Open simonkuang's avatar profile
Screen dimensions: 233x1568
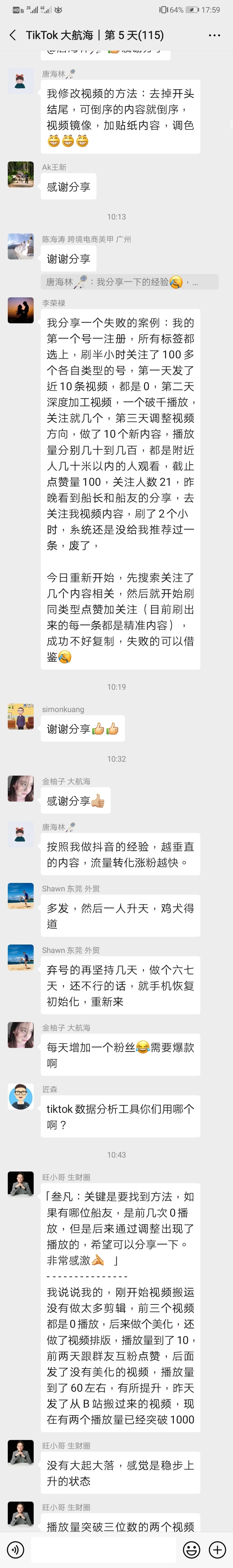tap(21, 717)
